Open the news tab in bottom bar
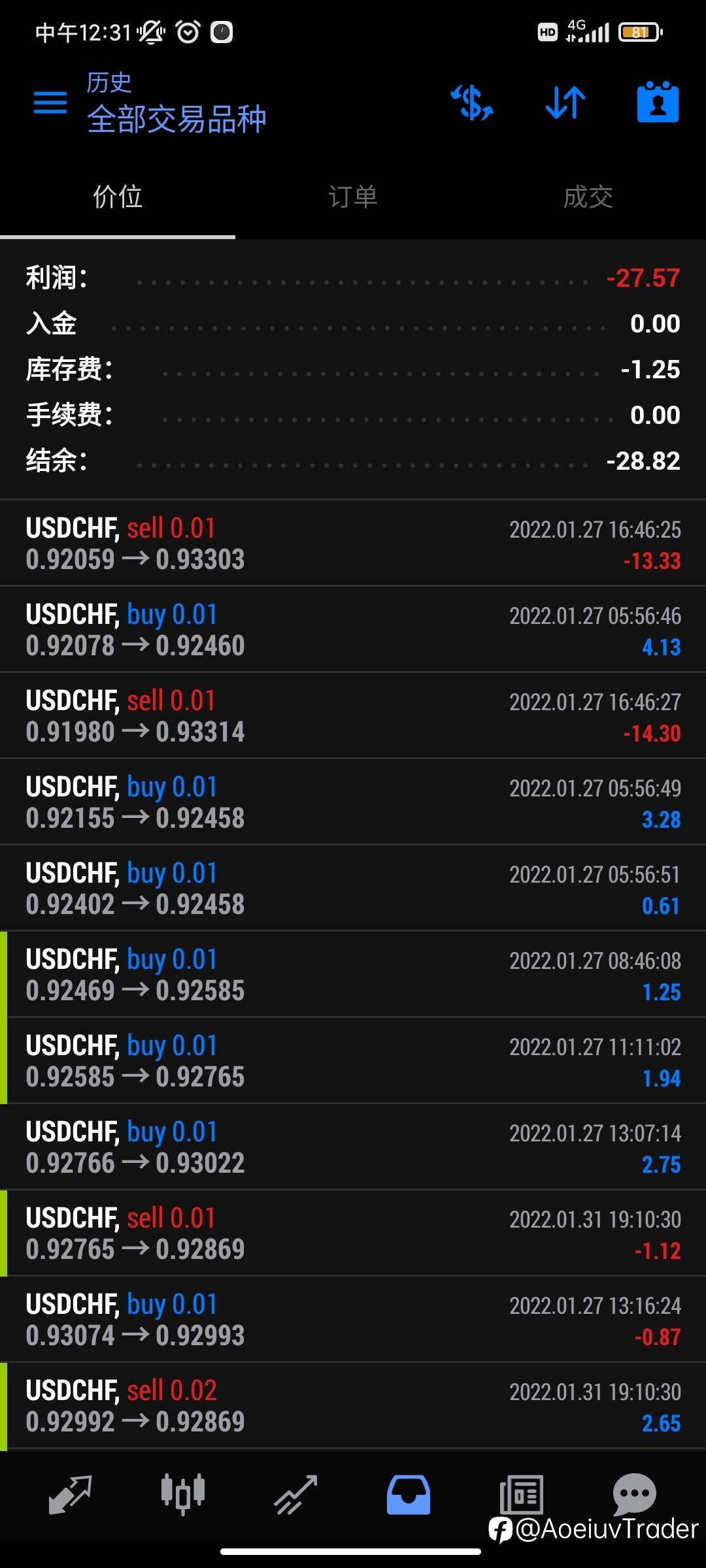Image resolution: width=706 pixels, height=1568 pixels. [521, 1494]
